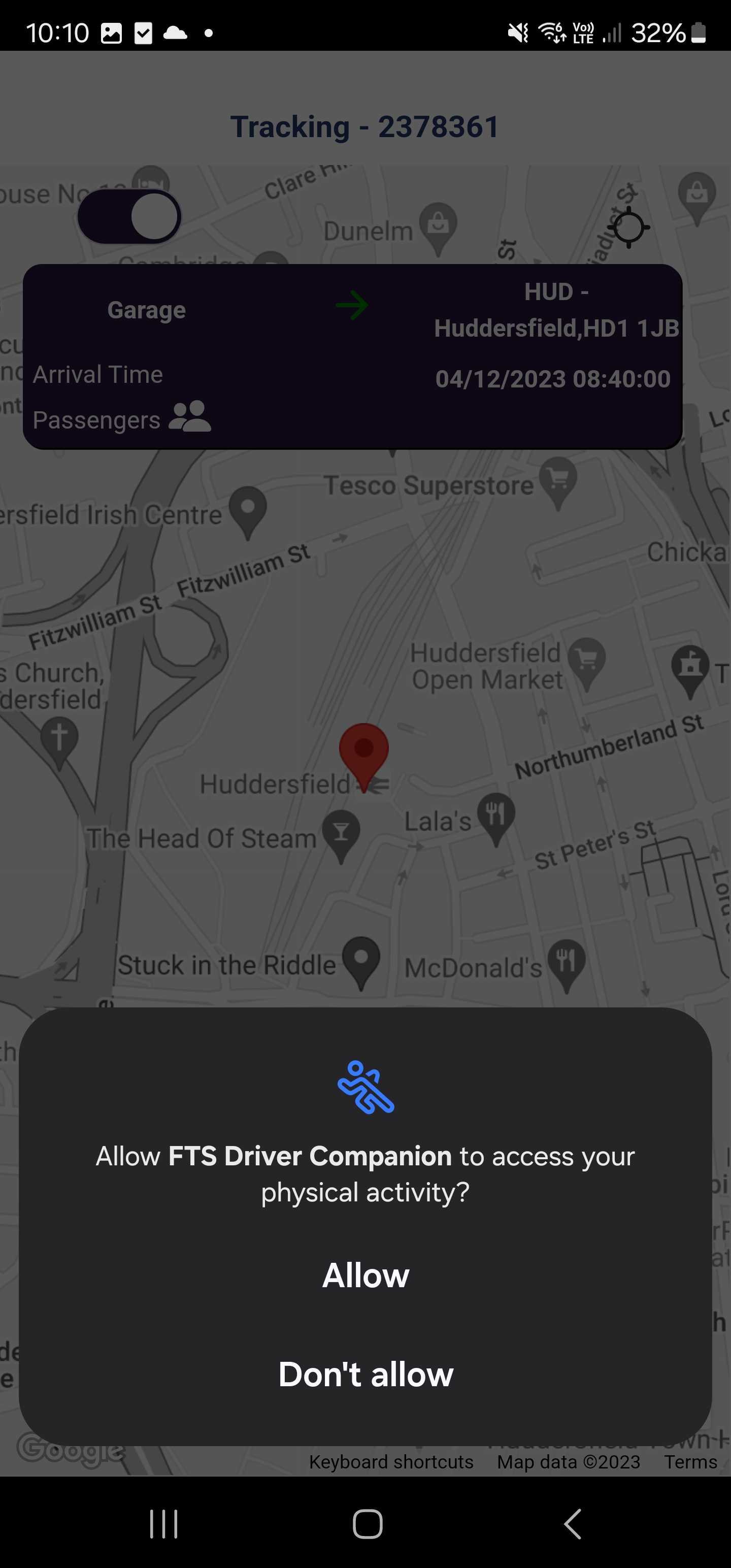Select Don't allow for physical activity
731x1568 pixels.
coord(365,1375)
